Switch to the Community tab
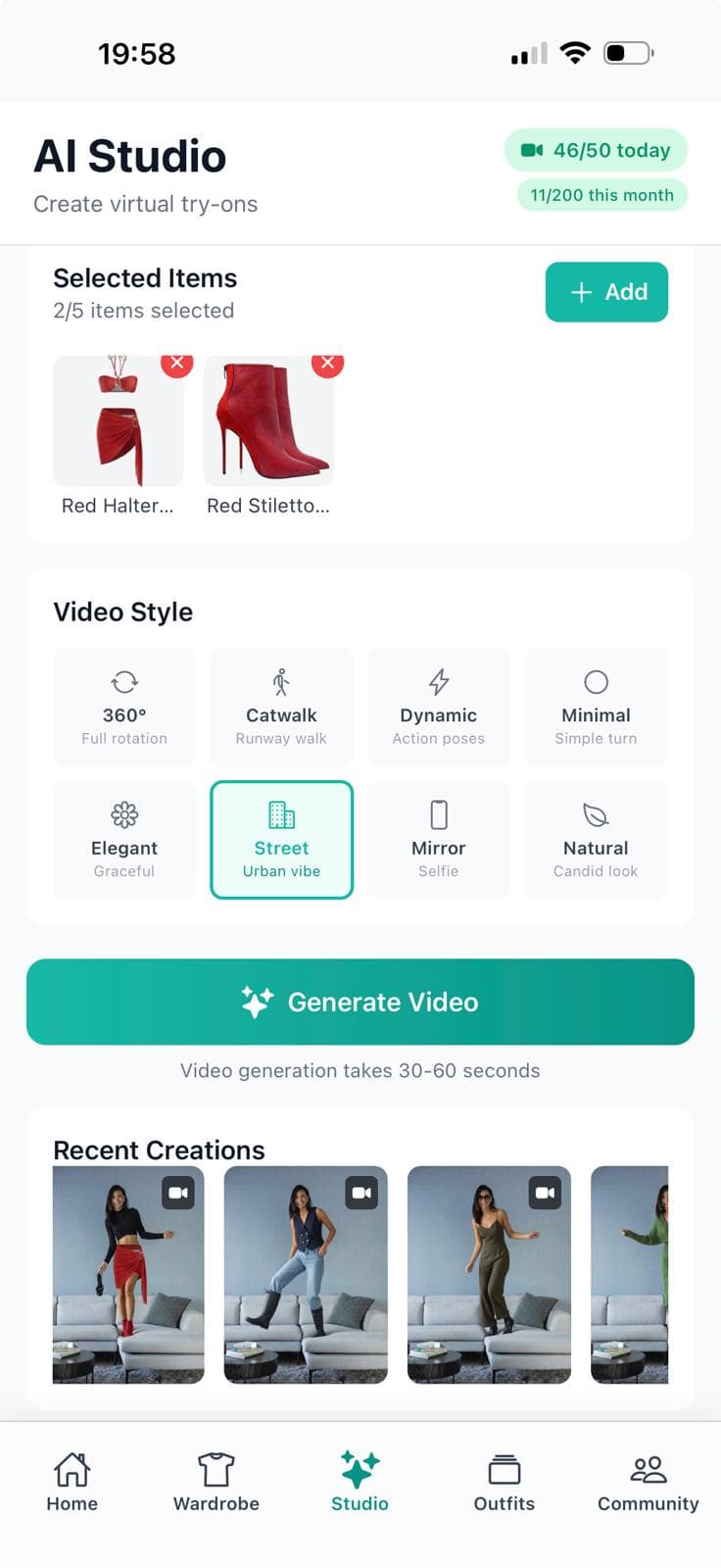This screenshot has width=721, height=1568. (x=649, y=1482)
